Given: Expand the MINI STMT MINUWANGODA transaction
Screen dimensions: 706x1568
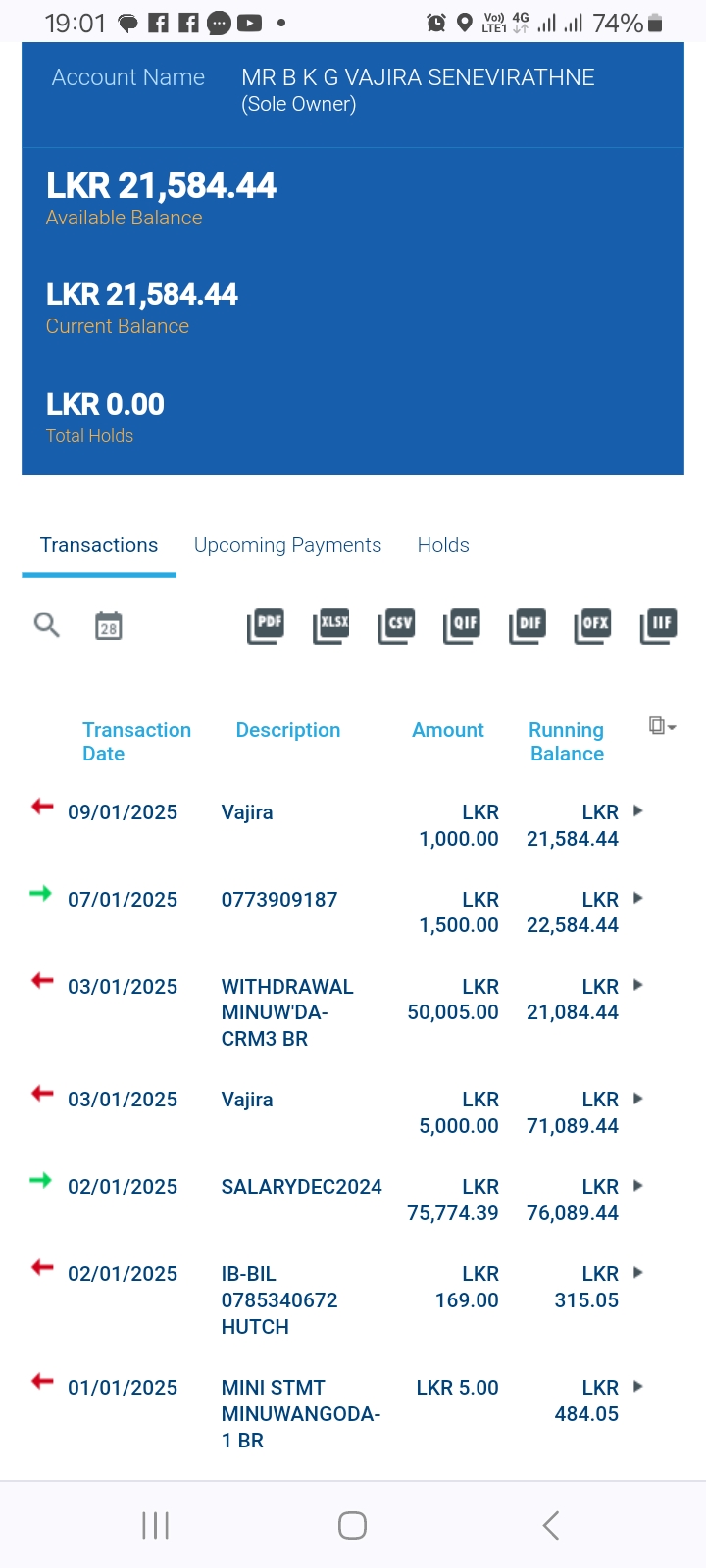Looking at the screenshot, I should tap(638, 1387).
